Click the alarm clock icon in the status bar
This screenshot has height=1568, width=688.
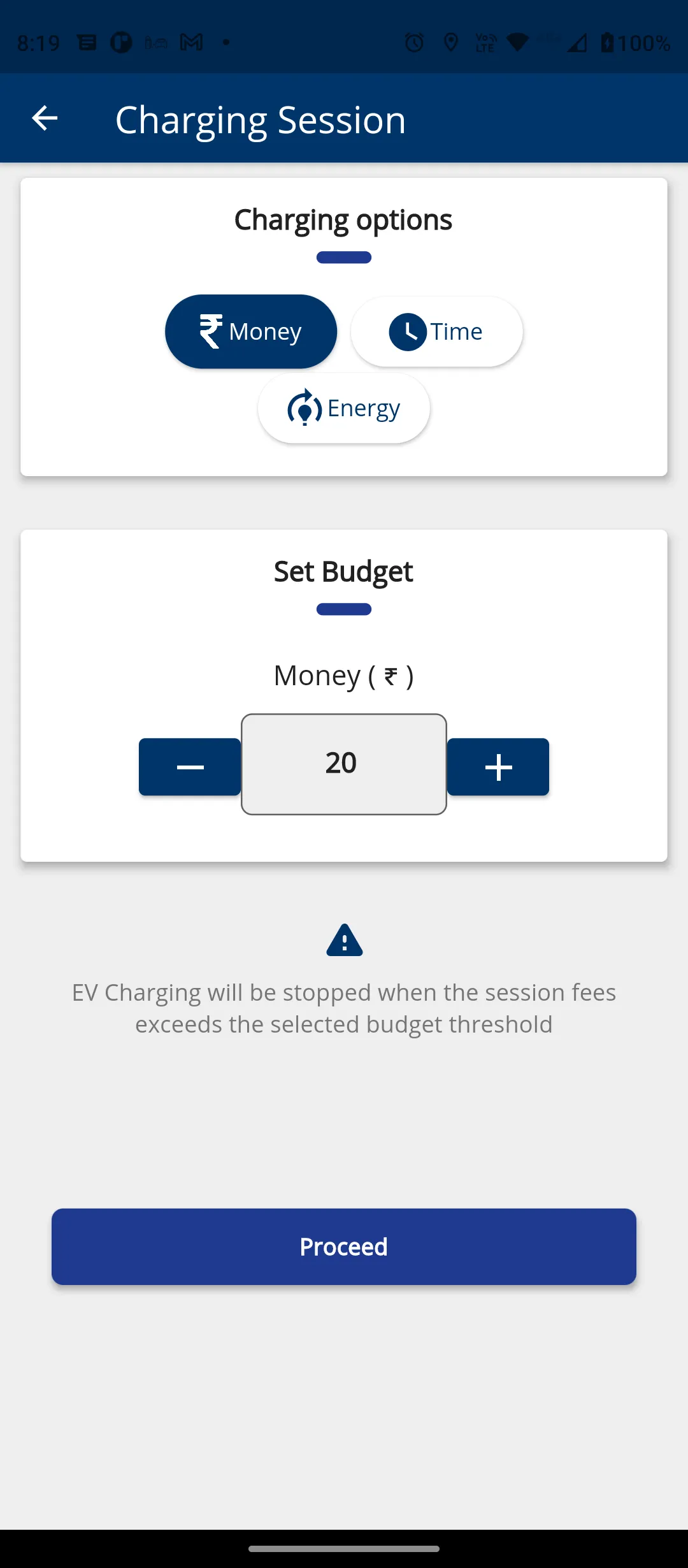(x=413, y=42)
